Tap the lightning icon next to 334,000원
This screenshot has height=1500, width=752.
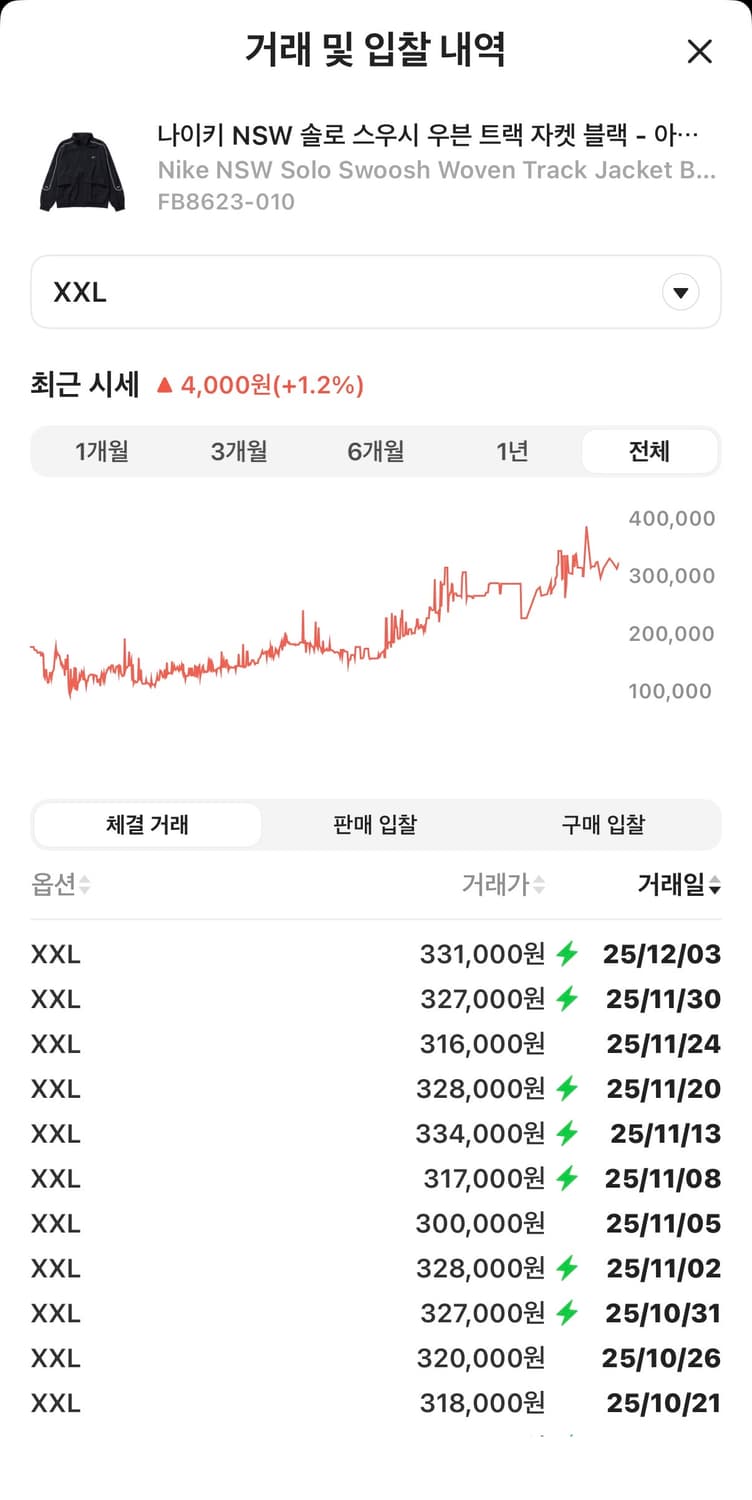point(568,1133)
